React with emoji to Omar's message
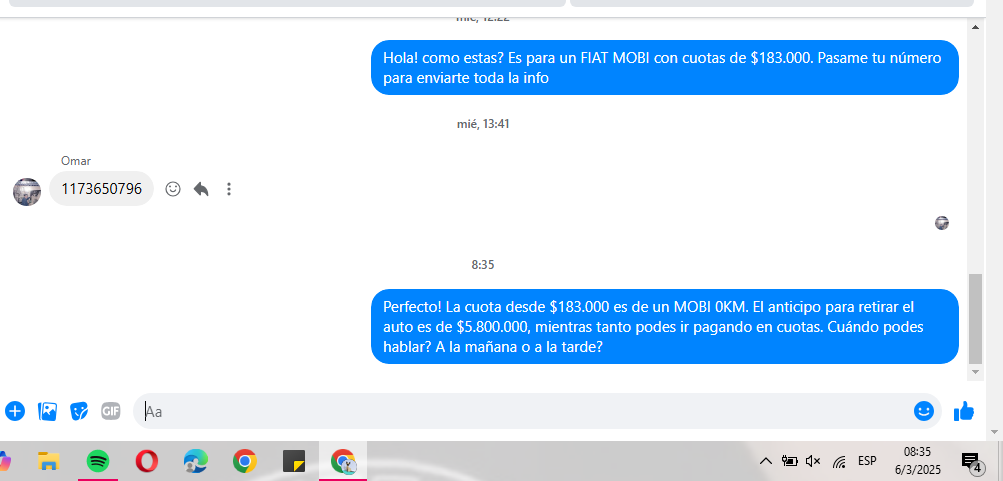Screen dimensions: 1003x481 point(173,189)
